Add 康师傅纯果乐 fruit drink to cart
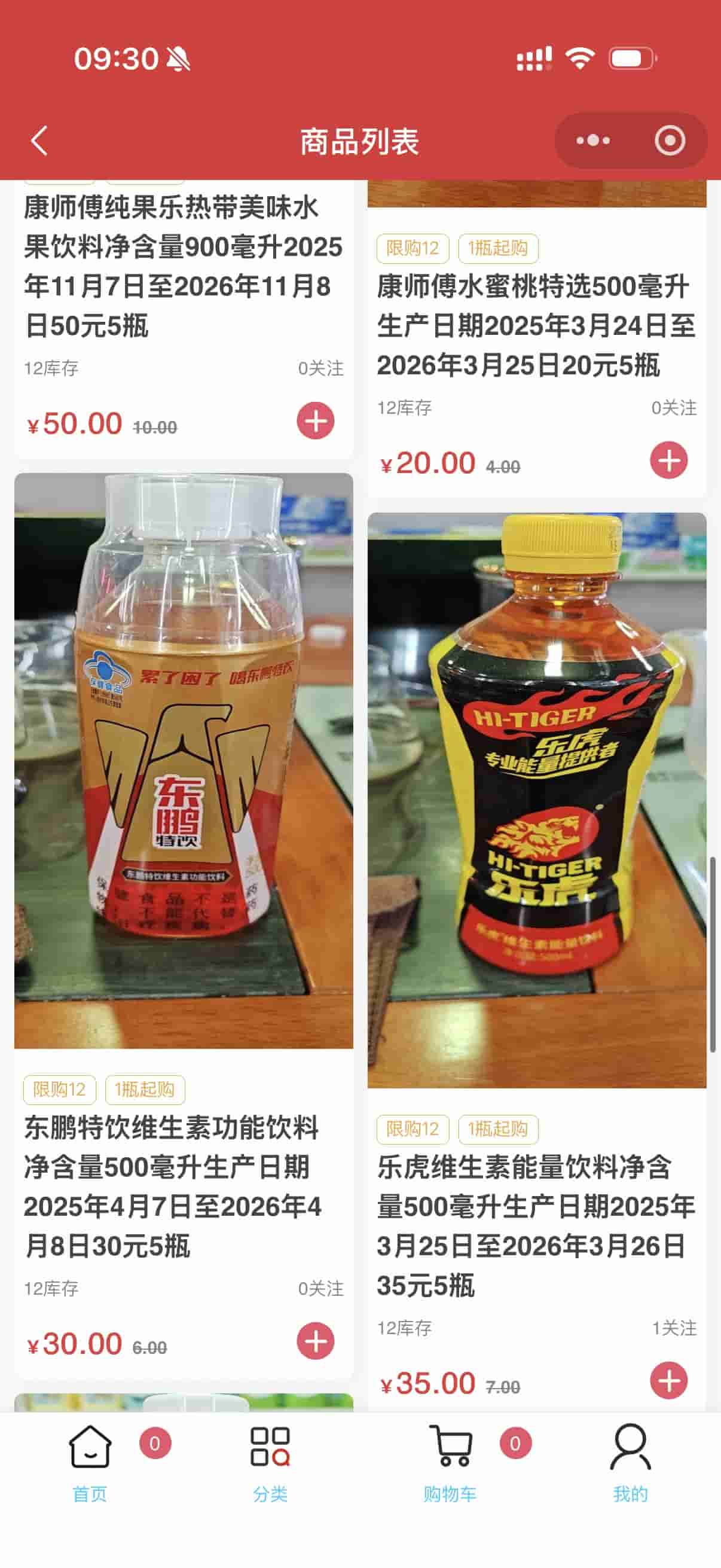 coord(315,420)
